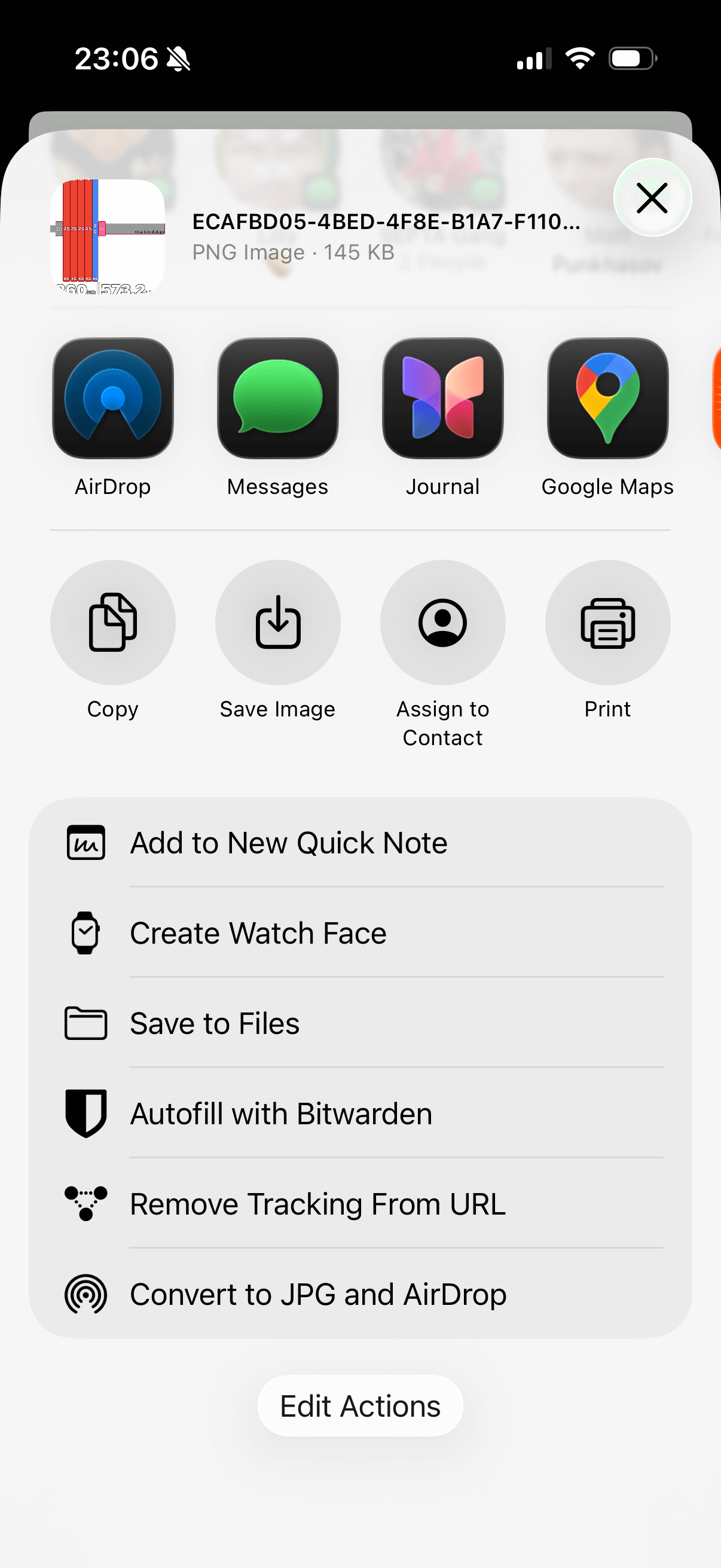Select the Bitwarden shield icon
This screenshot has width=721, height=1568.
pyautogui.click(x=85, y=1114)
